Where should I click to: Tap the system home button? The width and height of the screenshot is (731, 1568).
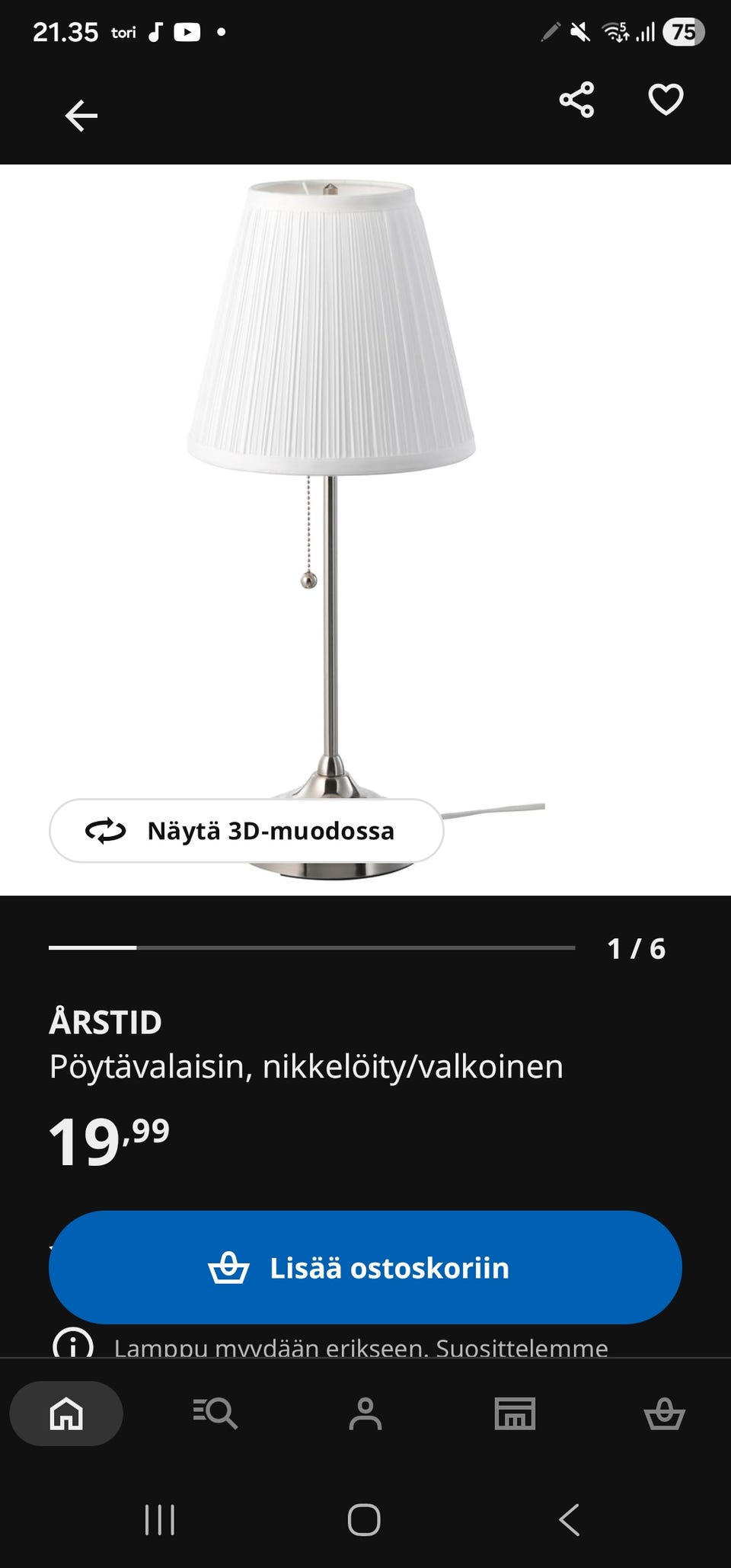coord(364,1520)
